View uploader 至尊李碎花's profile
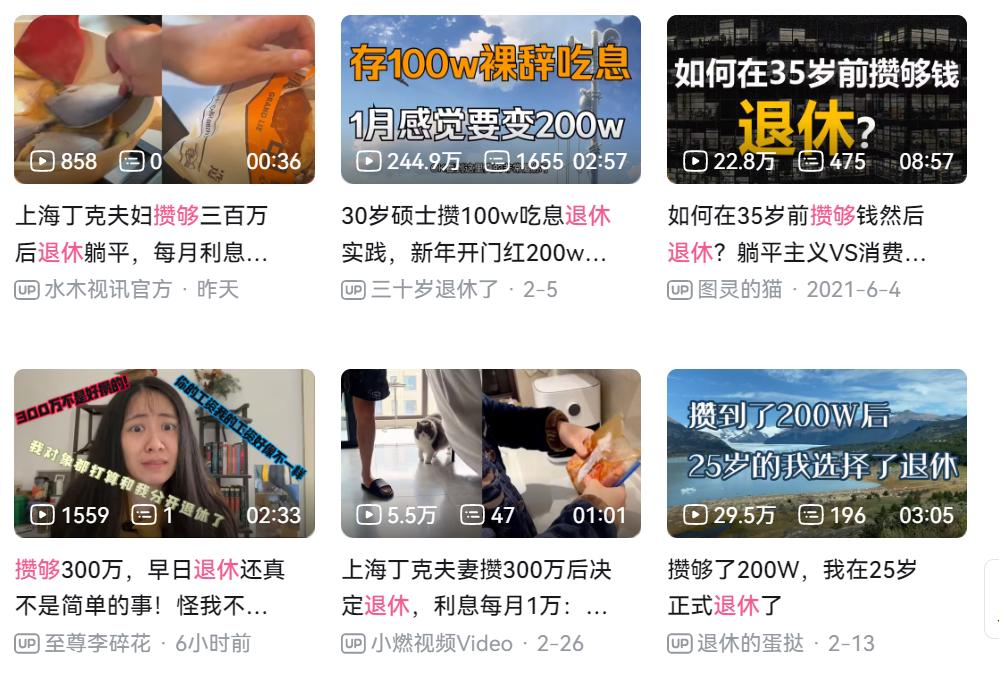This screenshot has height=674, width=999. [97, 643]
